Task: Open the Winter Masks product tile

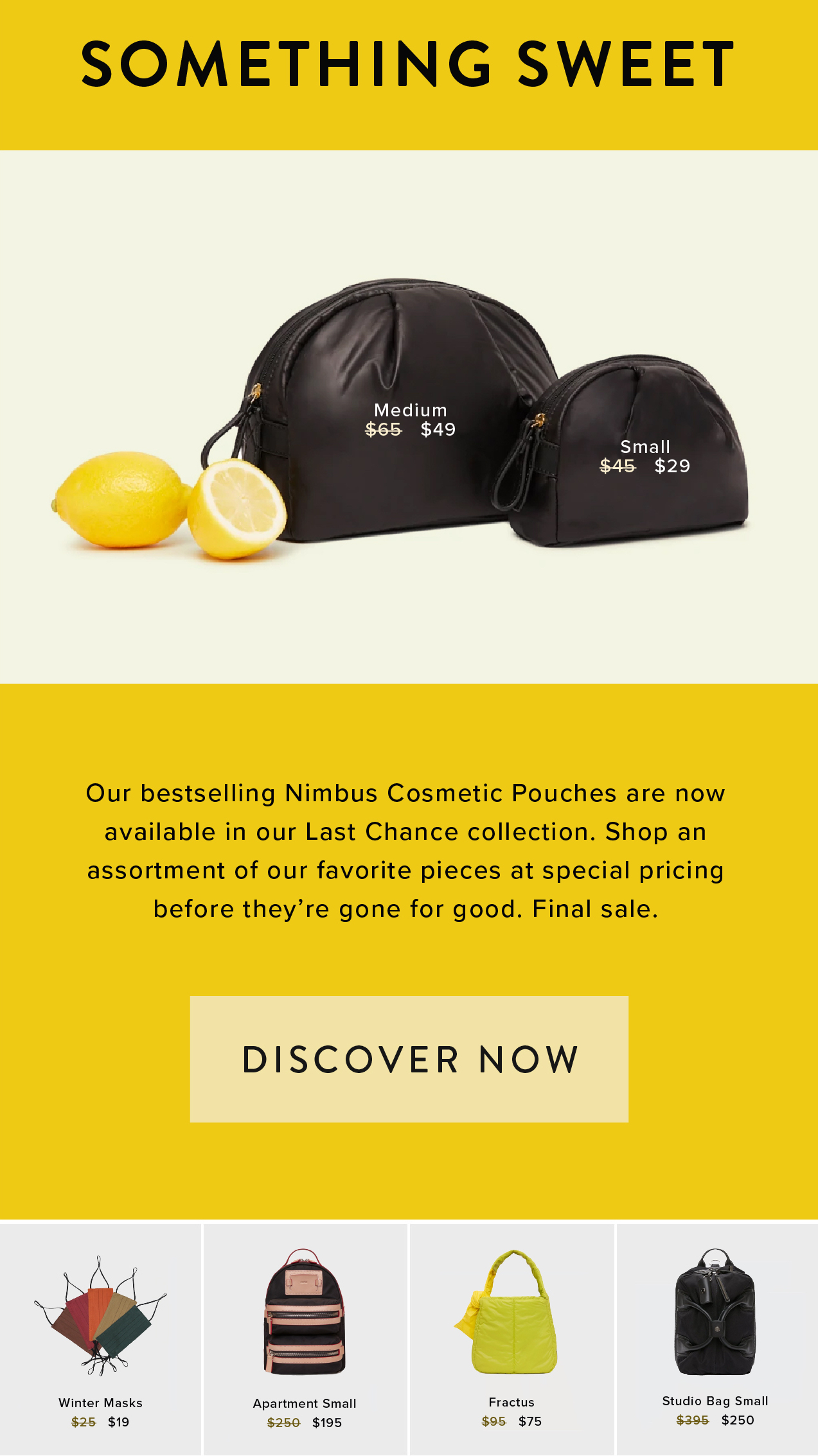Action: coord(100,1338)
